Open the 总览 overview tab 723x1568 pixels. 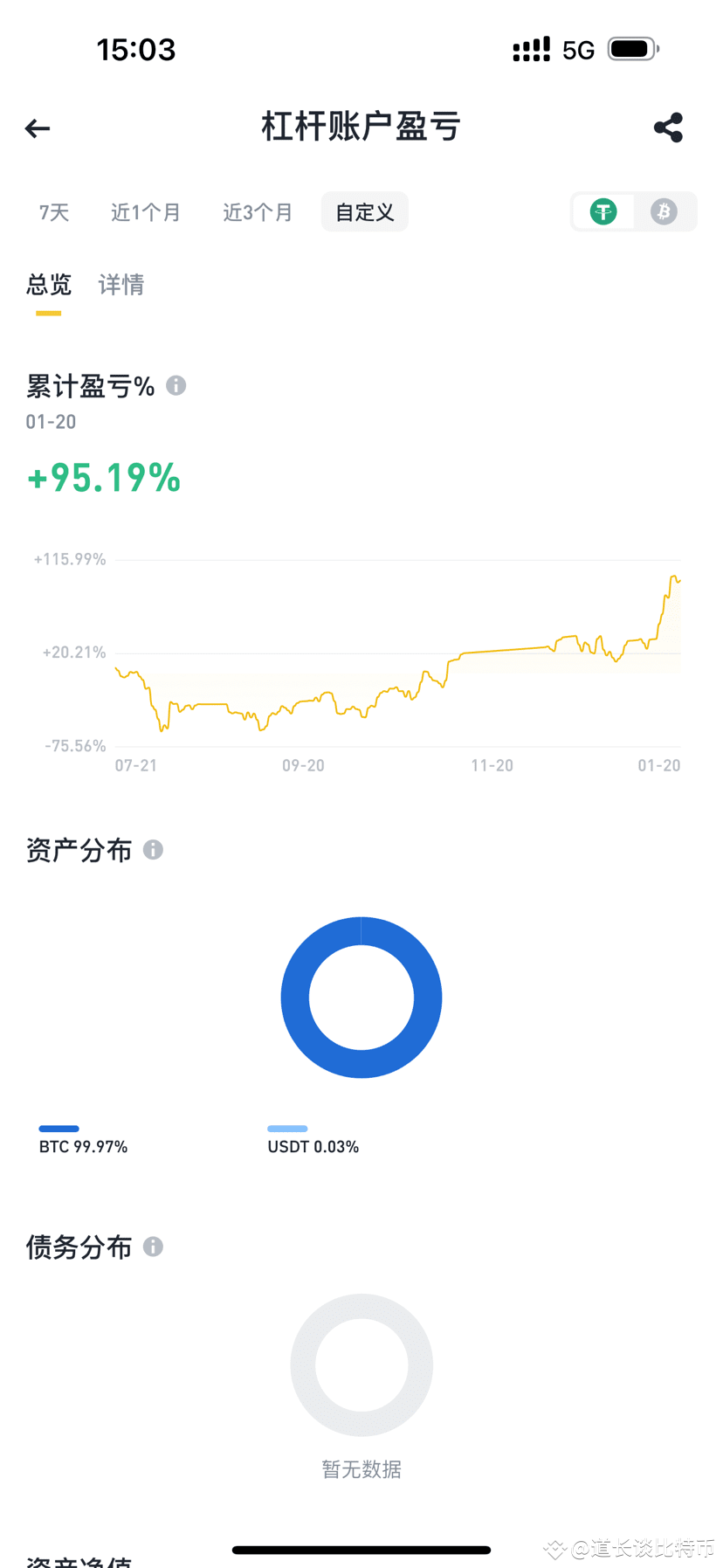tap(49, 285)
